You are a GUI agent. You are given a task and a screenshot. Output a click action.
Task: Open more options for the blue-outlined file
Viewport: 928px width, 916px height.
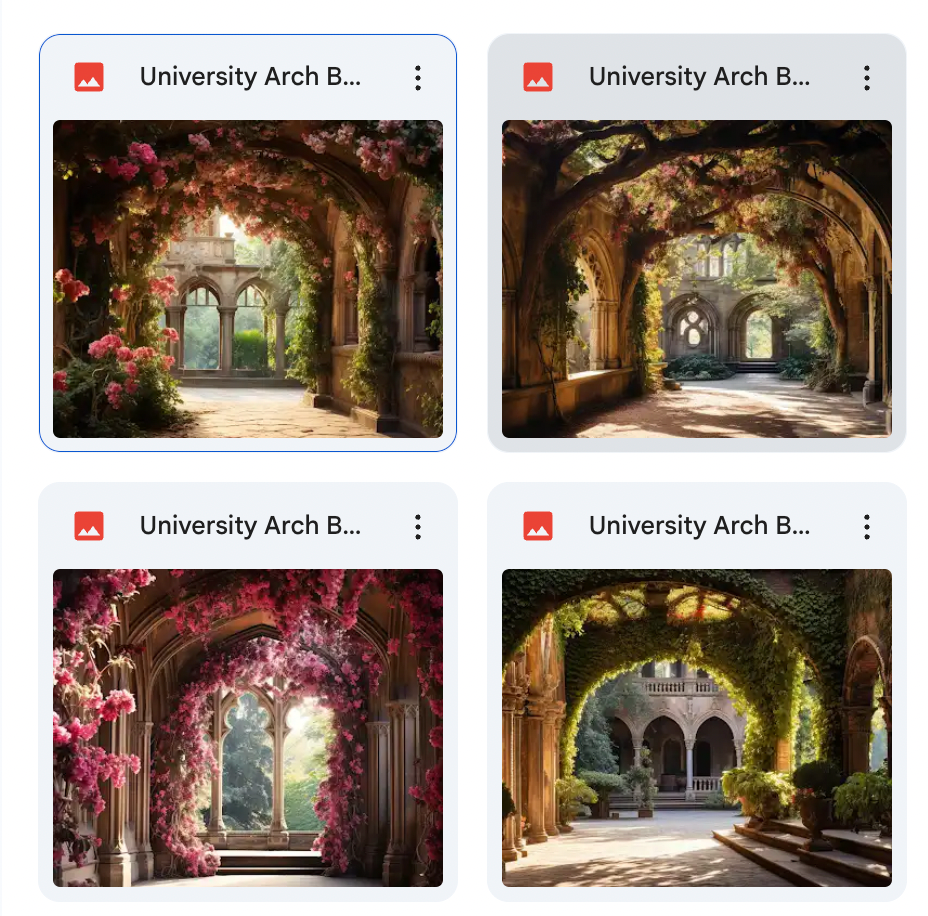tap(418, 78)
